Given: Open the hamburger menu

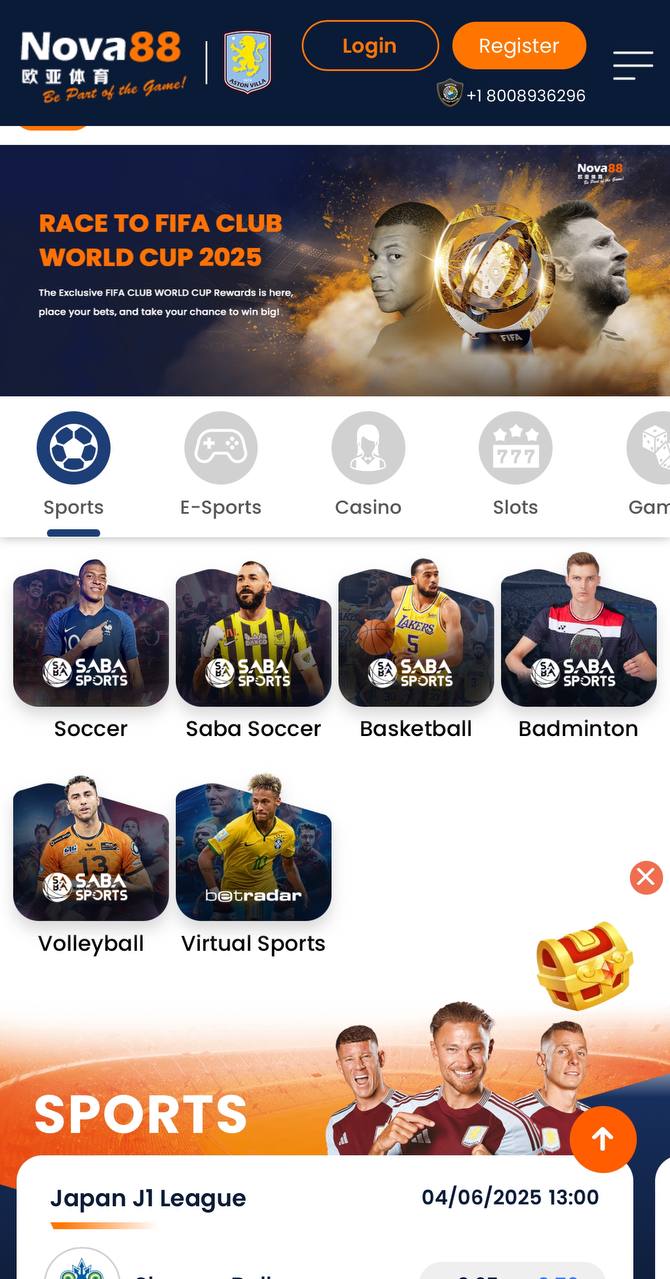Looking at the screenshot, I should pos(633,65).
